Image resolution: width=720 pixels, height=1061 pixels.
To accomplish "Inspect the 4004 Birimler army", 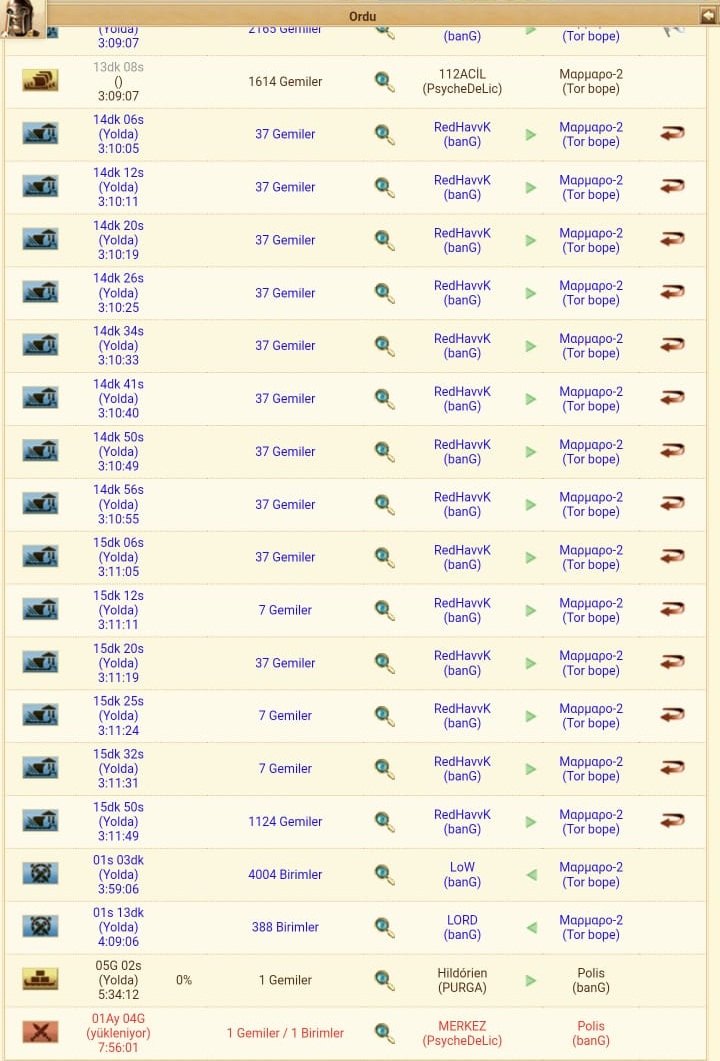I will coord(384,874).
